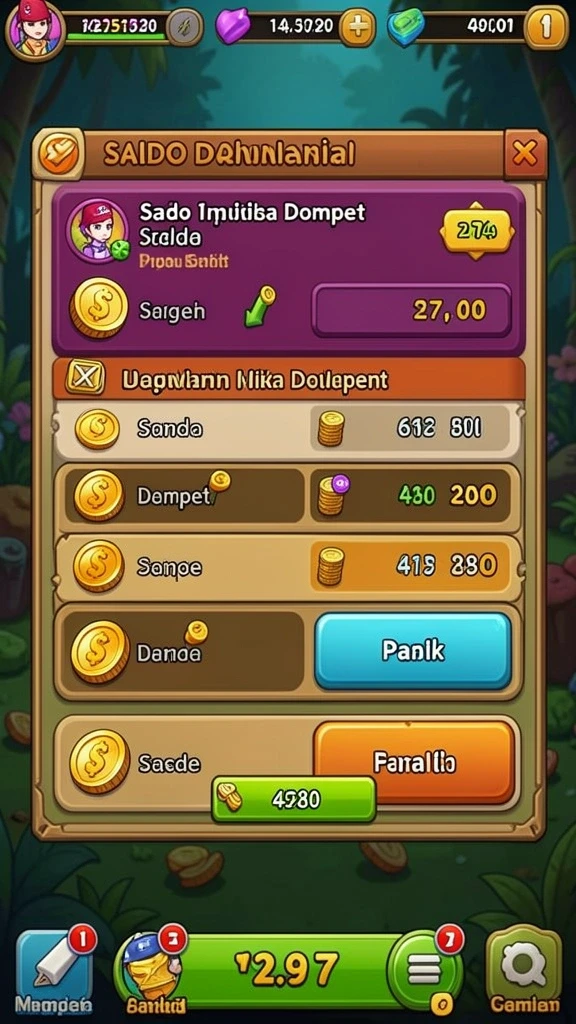The width and height of the screenshot is (576, 1024).
Task: Open the Sanda row showing 612 801
Action: [x=288, y=428]
